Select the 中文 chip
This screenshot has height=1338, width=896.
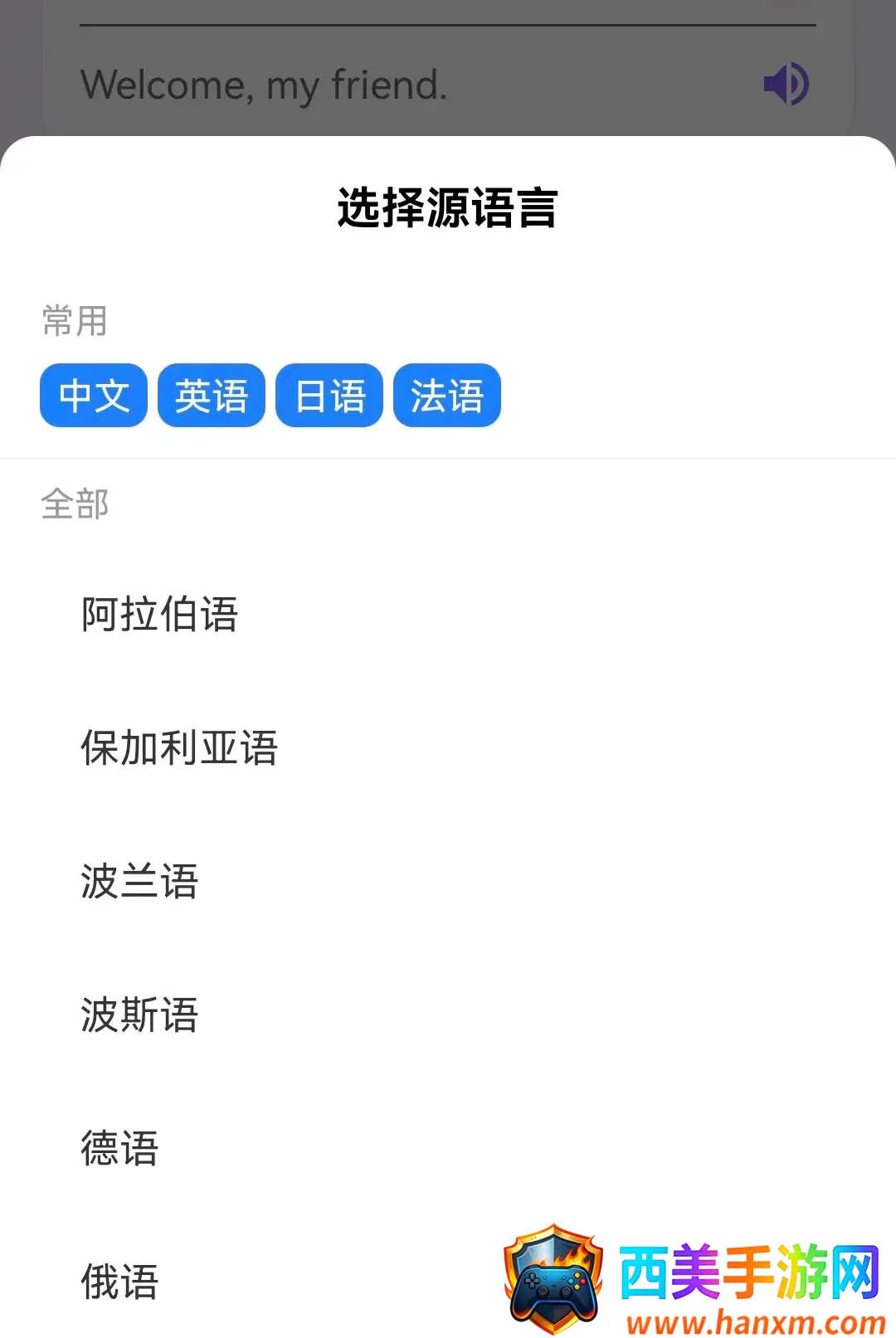tap(94, 396)
